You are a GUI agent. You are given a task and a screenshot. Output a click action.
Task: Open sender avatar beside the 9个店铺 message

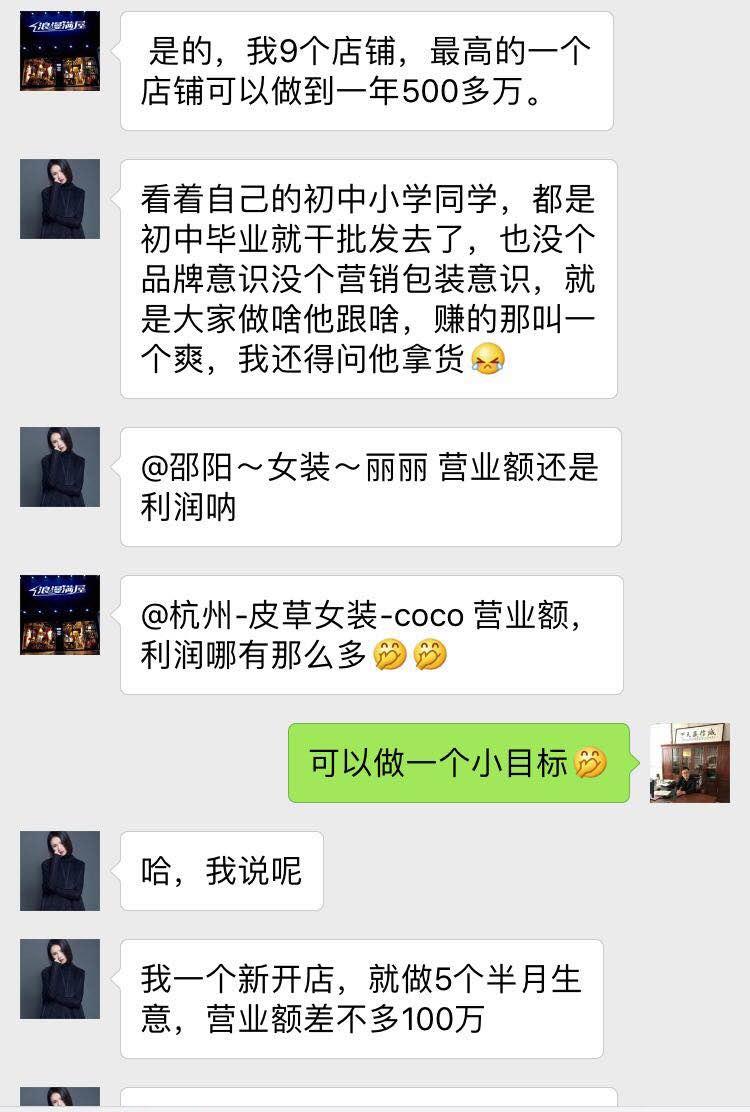pos(60,51)
